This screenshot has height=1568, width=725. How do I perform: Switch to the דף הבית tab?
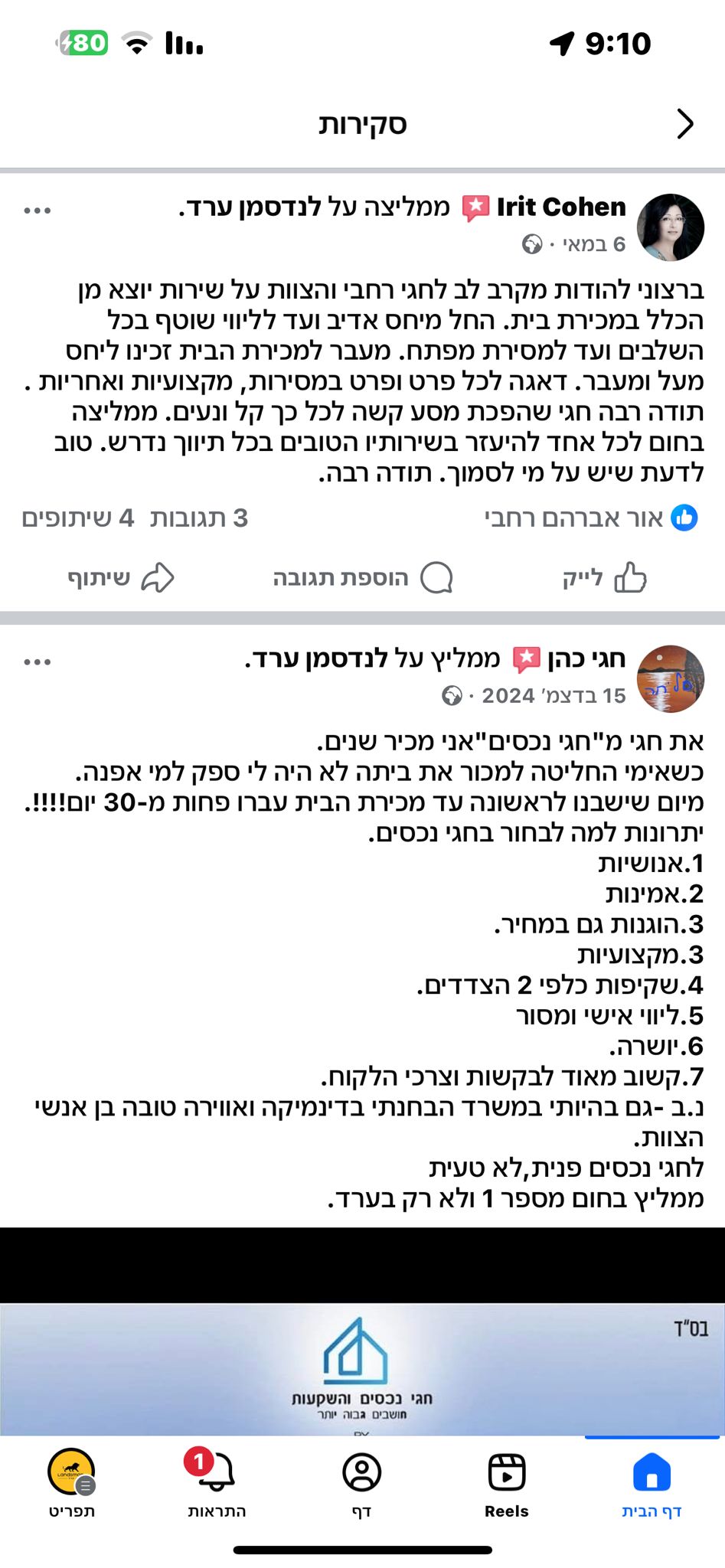652,1485
